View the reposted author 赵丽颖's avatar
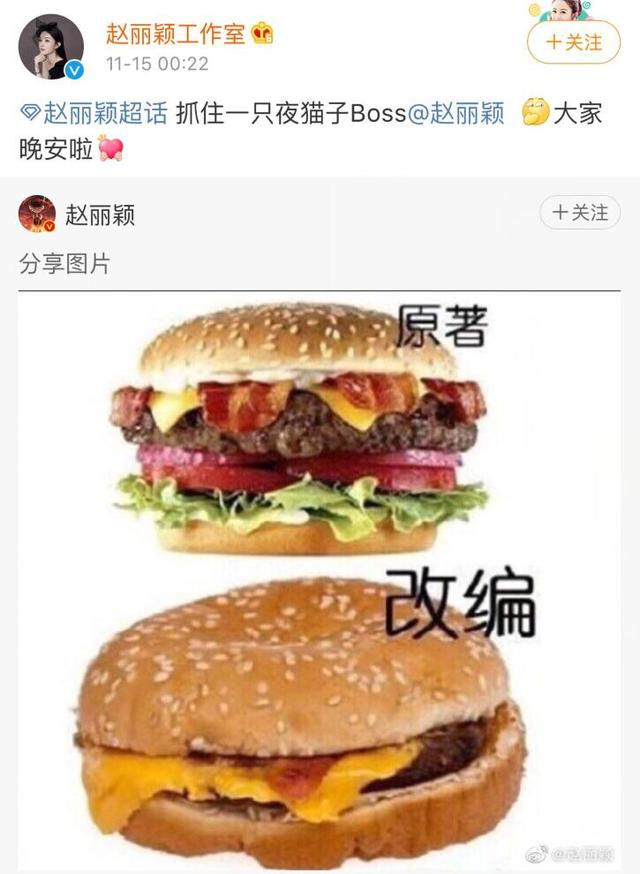This screenshot has width=640, height=874. pos(37,214)
